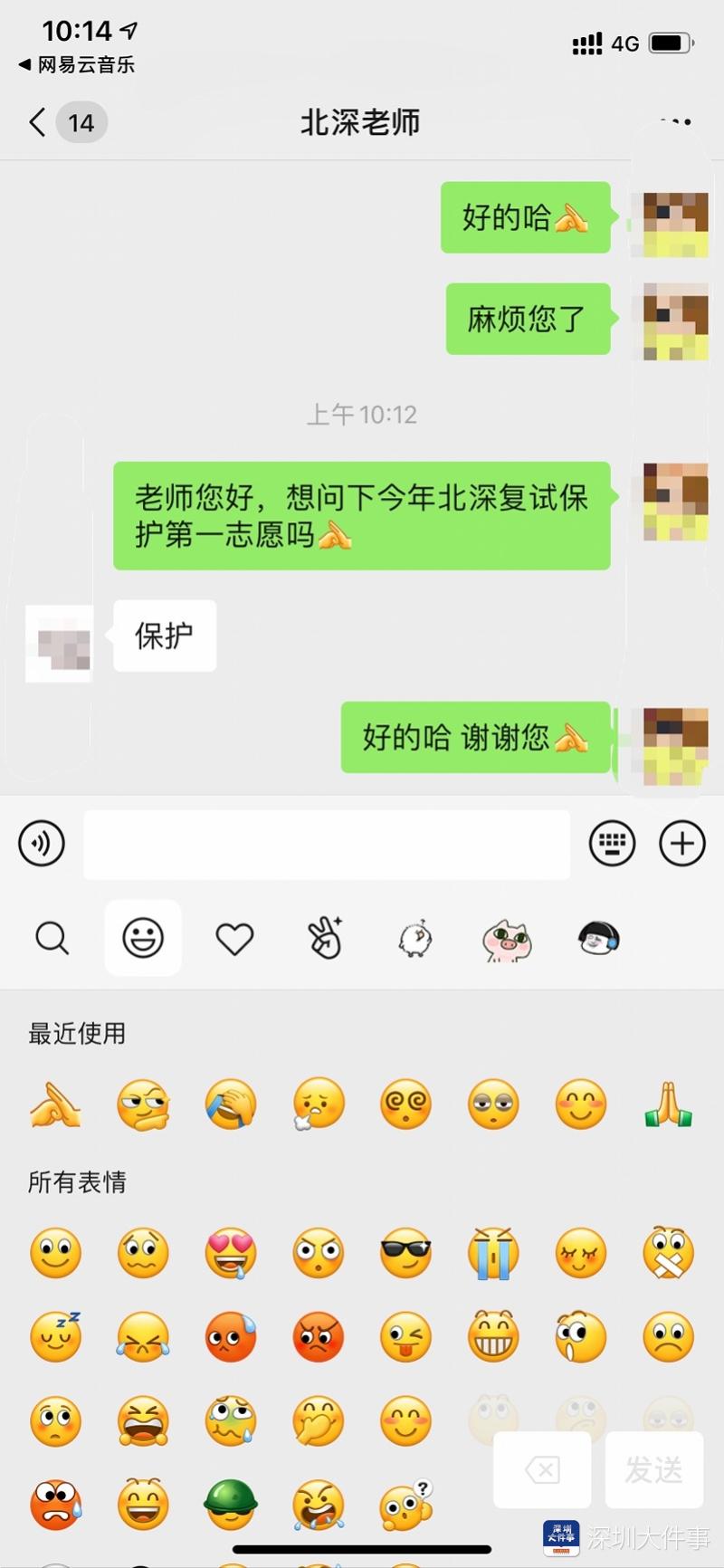The height and width of the screenshot is (1568, 724).
Task: Open the selfie sticker tab
Action: pos(325,939)
